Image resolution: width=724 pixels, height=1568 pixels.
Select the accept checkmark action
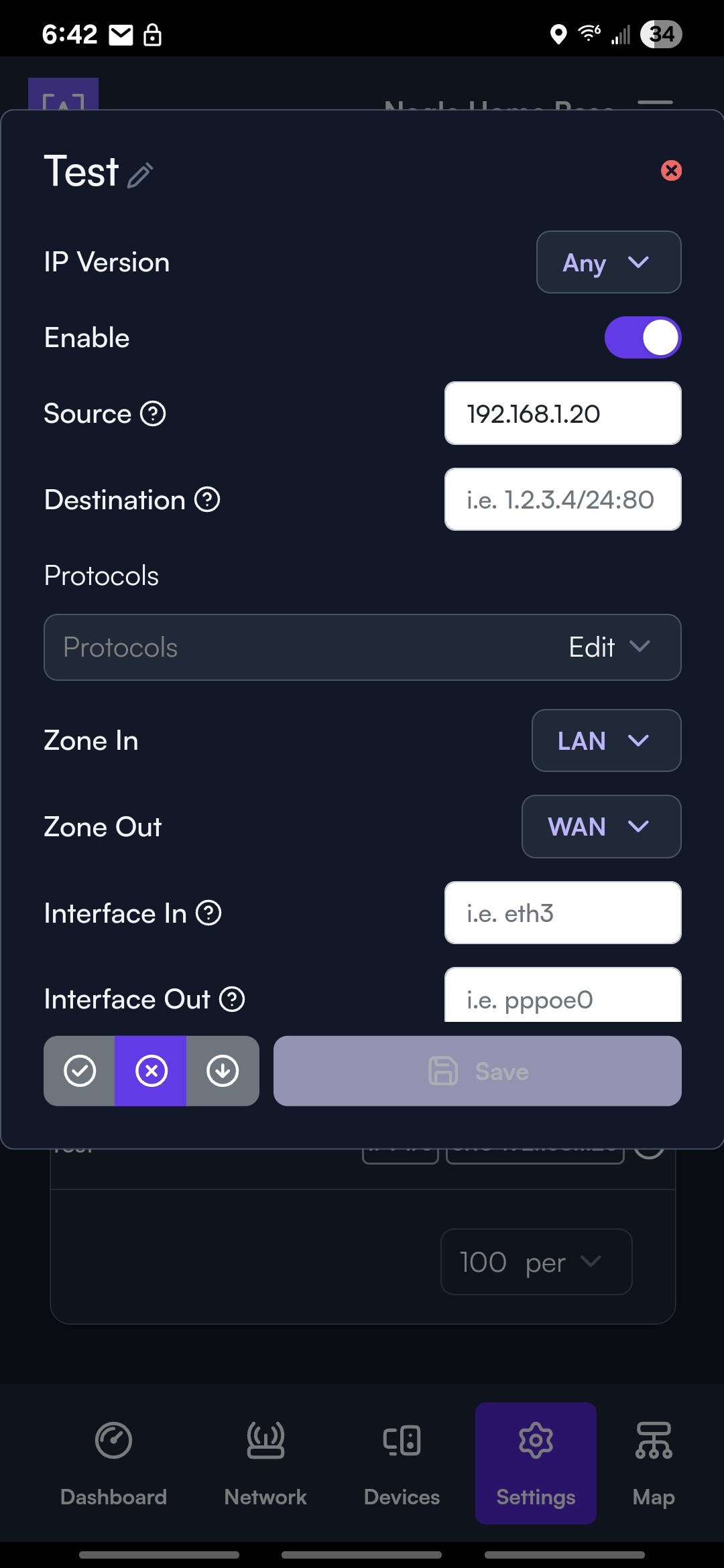point(80,1071)
